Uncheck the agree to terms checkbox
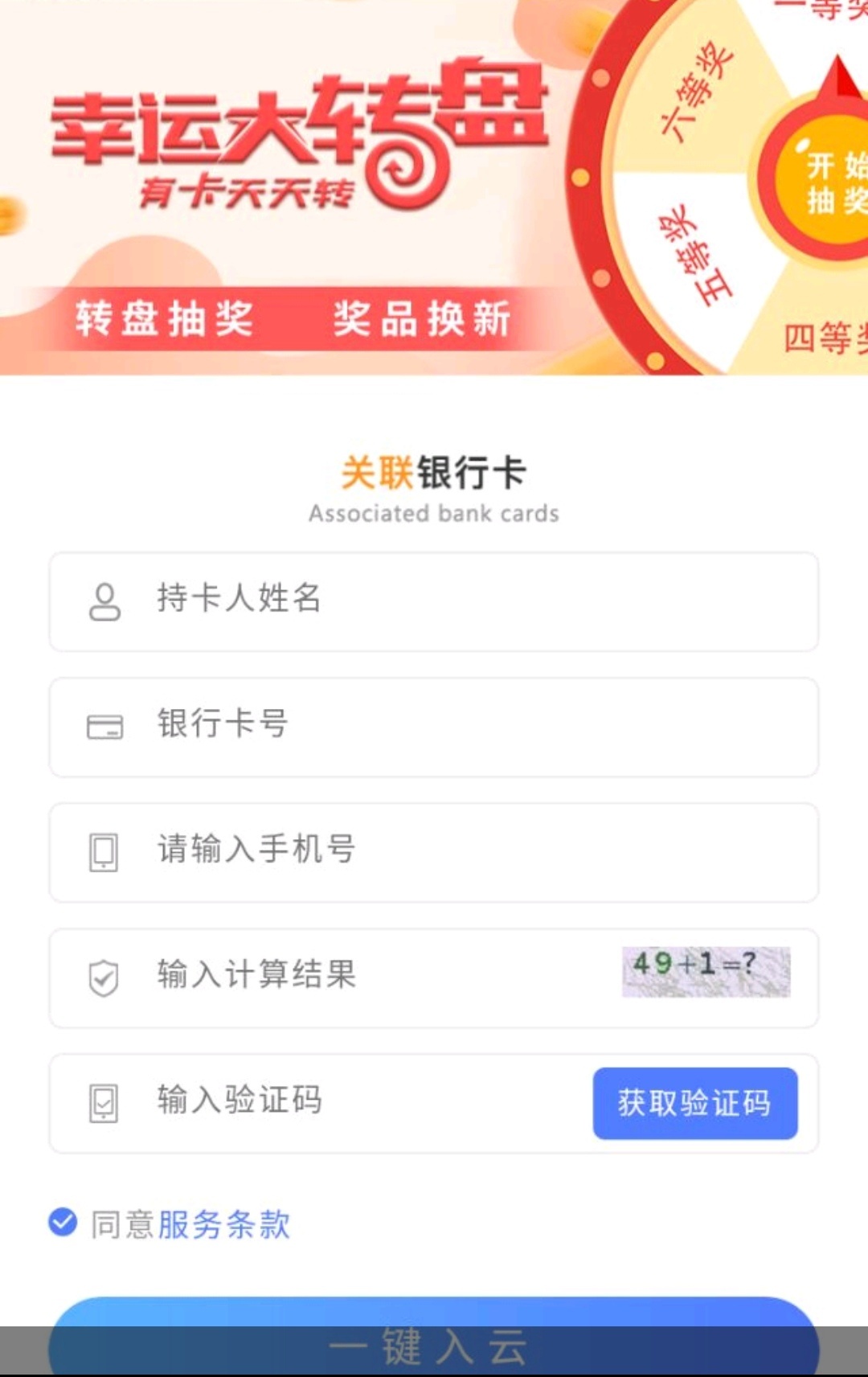 tap(63, 1222)
